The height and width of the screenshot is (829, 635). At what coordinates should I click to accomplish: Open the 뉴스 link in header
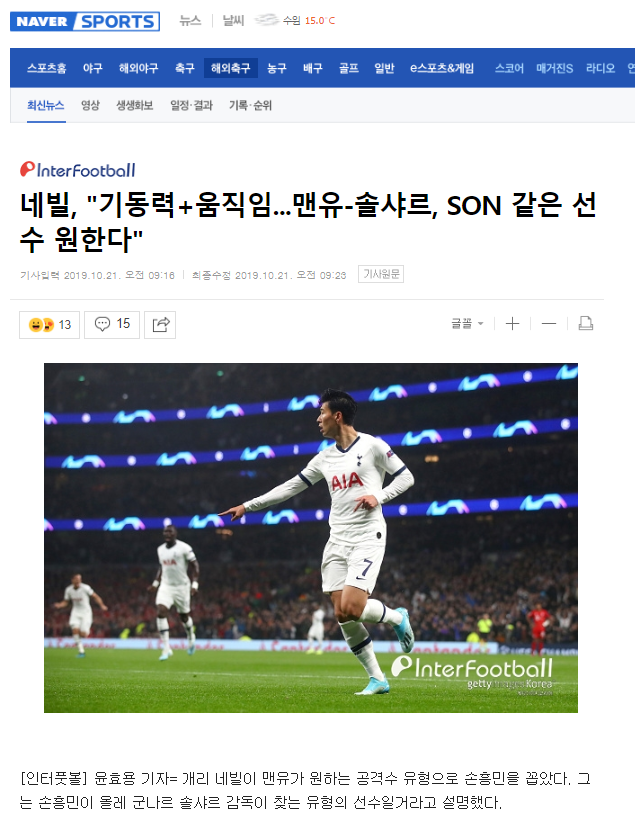[x=189, y=20]
